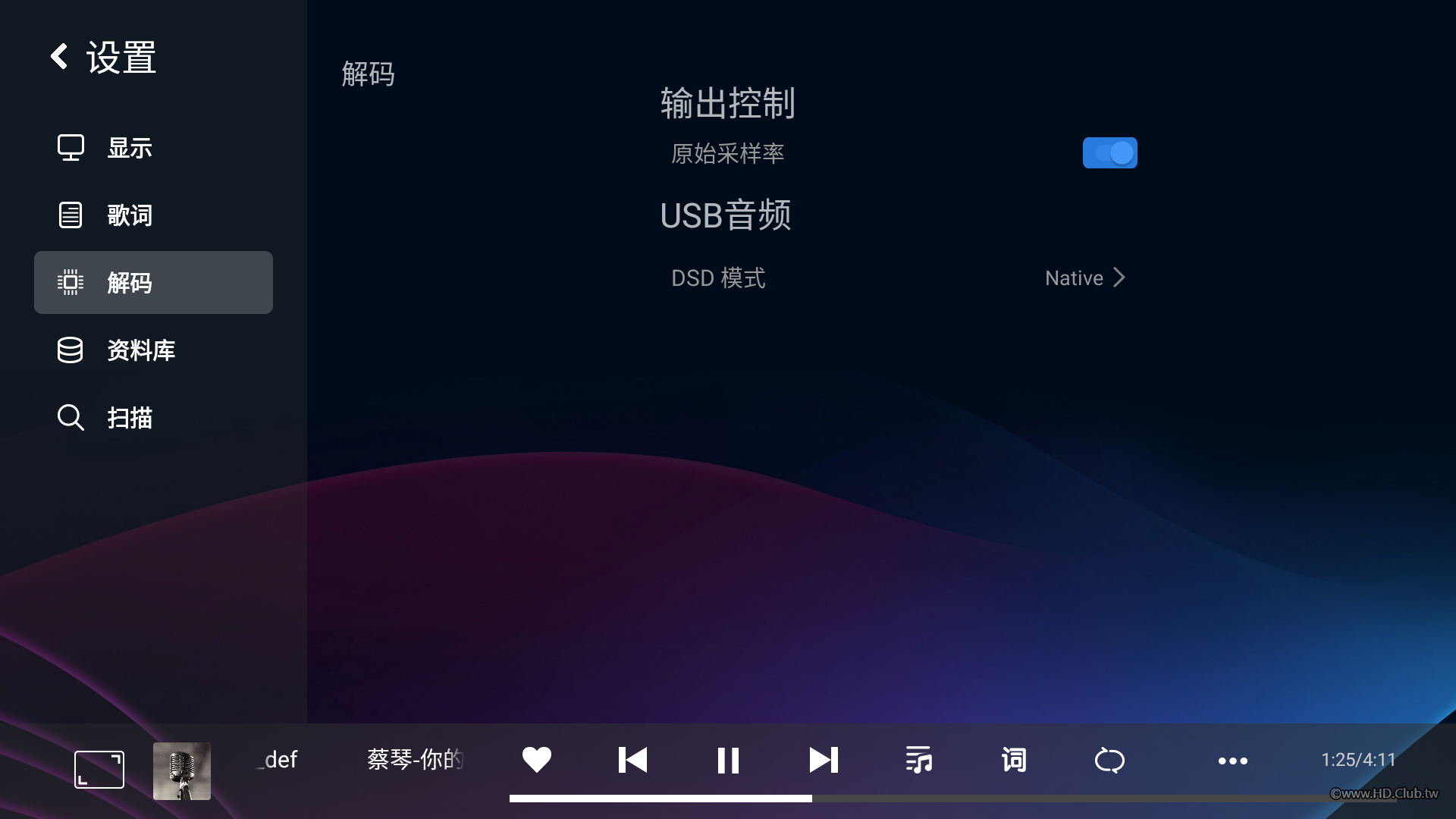The width and height of the screenshot is (1456, 819).
Task: Change DSD 模式 from Native
Action: point(1084,278)
